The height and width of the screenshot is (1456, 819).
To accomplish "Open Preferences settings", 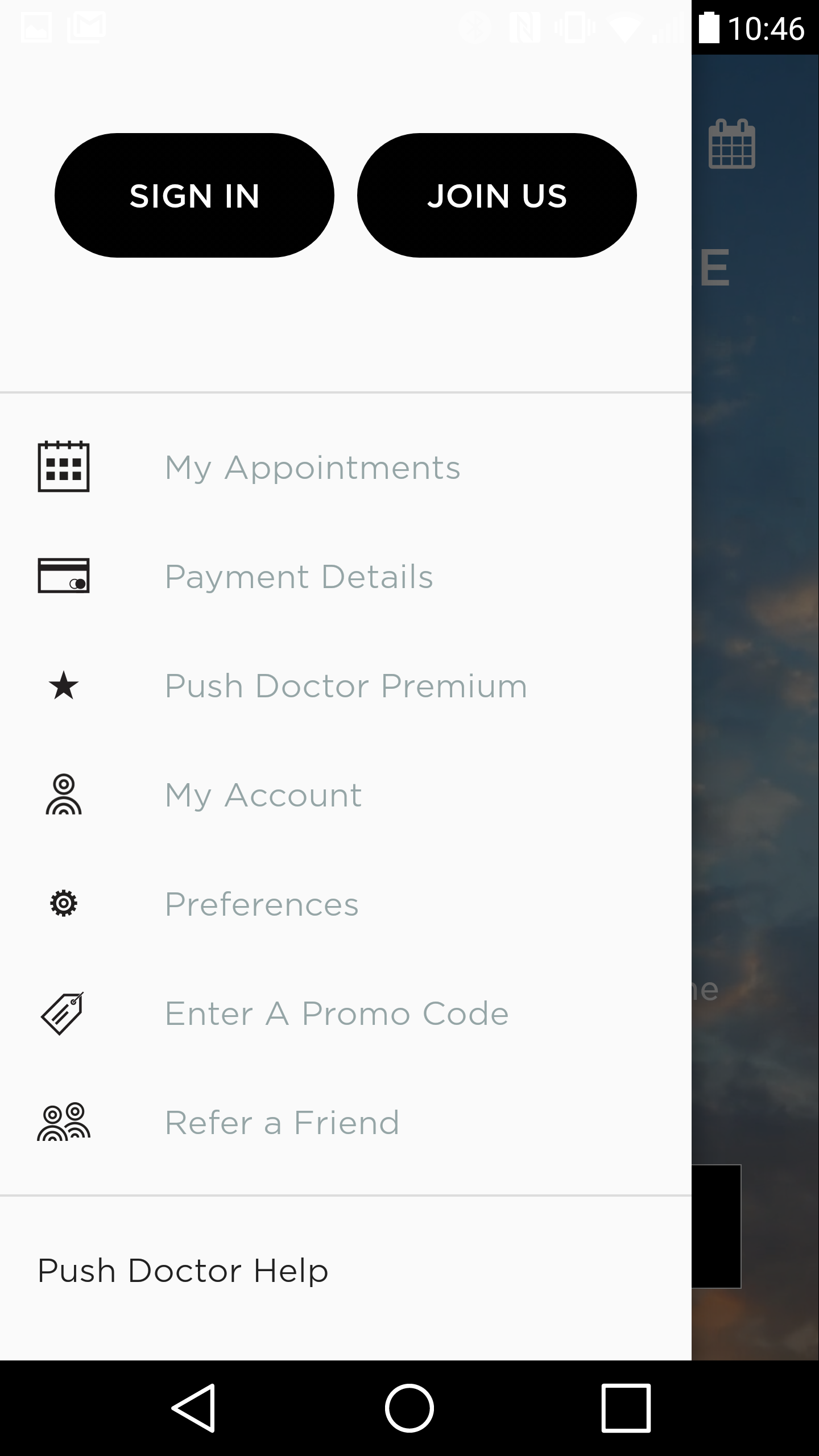I will coord(346,904).
